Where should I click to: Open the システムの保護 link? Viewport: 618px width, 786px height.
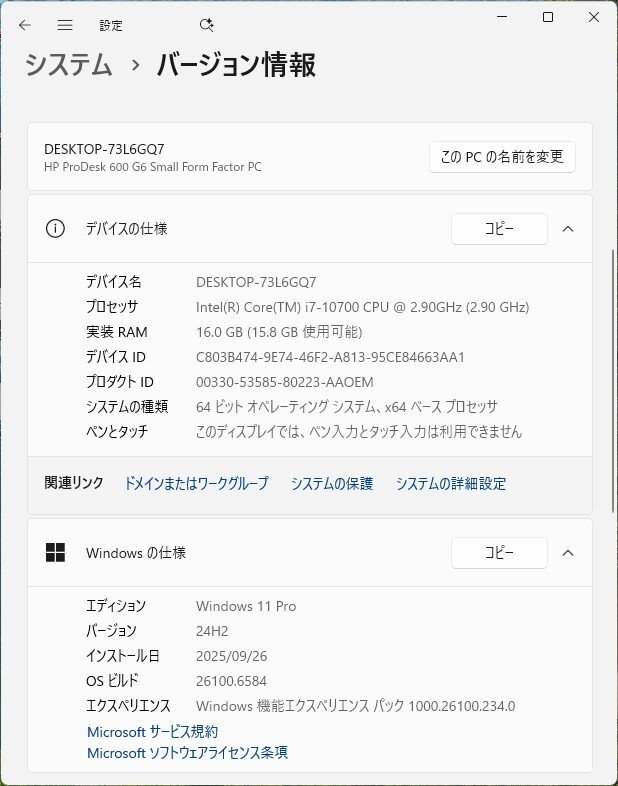(332, 483)
